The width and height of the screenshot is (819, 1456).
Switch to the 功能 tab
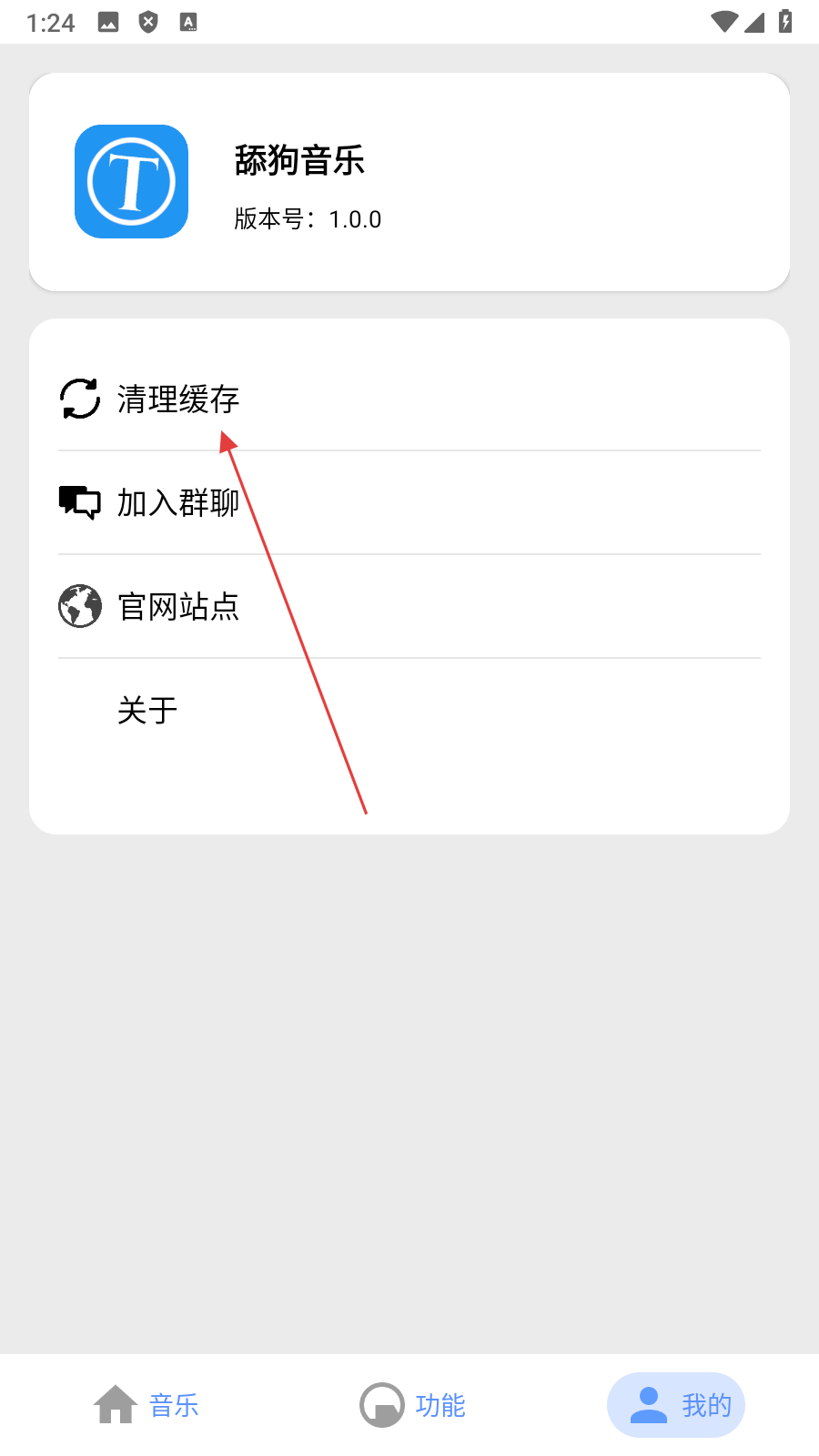[x=412, y=1405]
